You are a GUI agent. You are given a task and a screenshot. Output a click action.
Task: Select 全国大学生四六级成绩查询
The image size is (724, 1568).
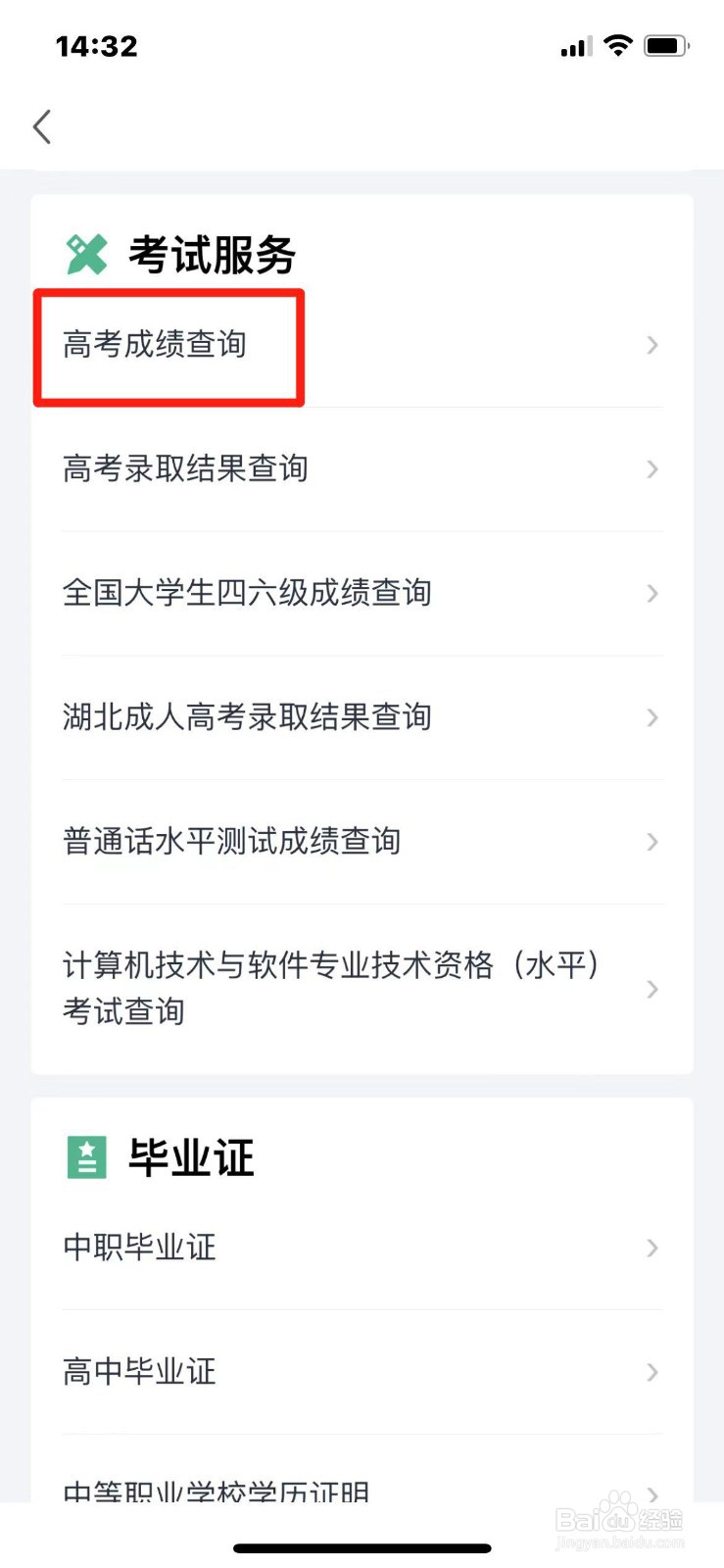pyautogui.click(x=362, y=594)
